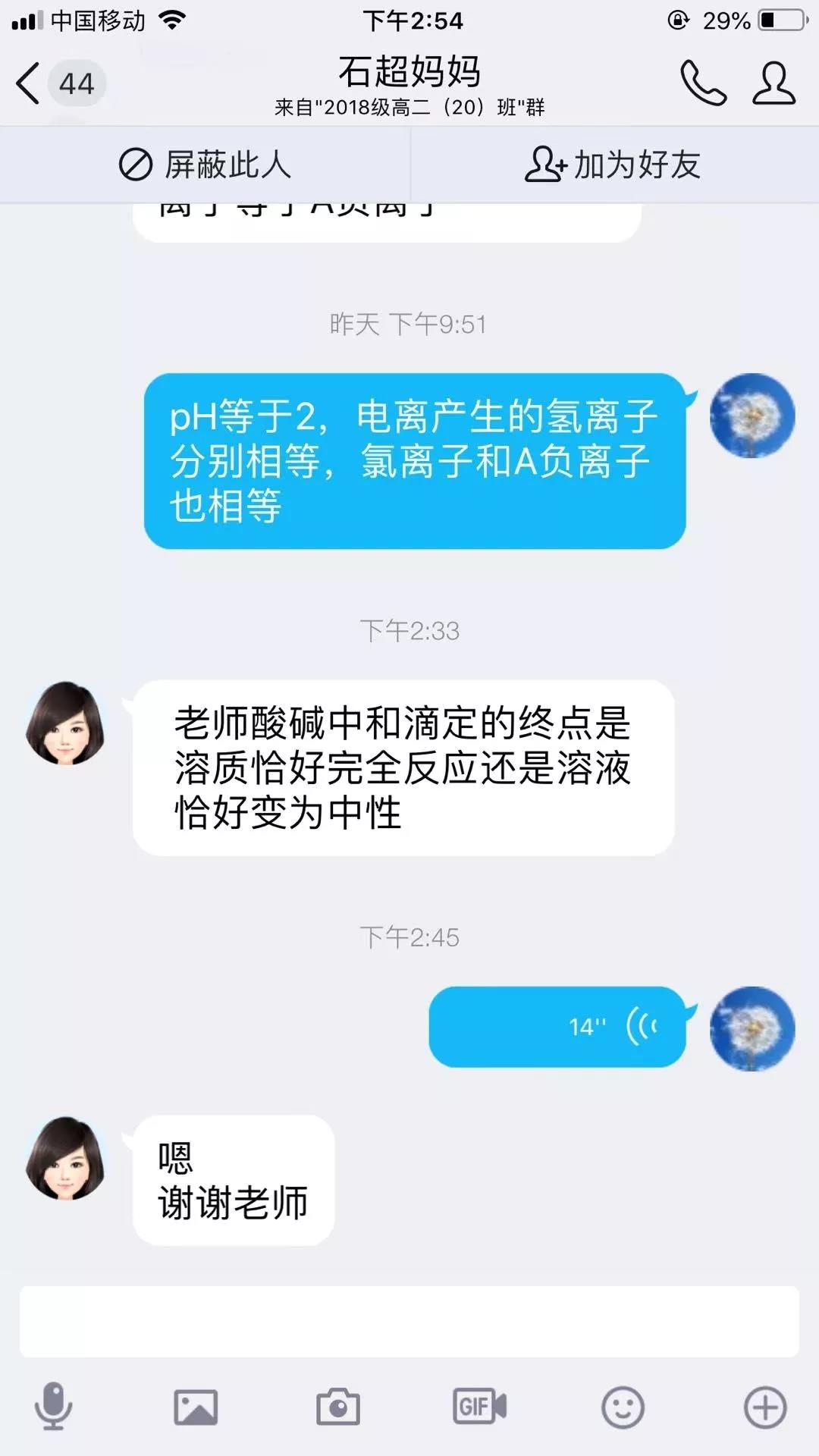
Task: Focus the message text input box
Action: click(x=409, y=1321)
